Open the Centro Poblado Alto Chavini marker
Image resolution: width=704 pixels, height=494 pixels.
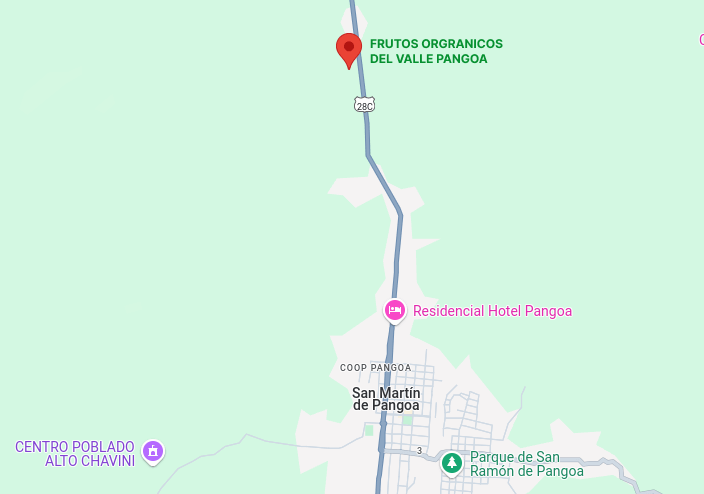152,452
